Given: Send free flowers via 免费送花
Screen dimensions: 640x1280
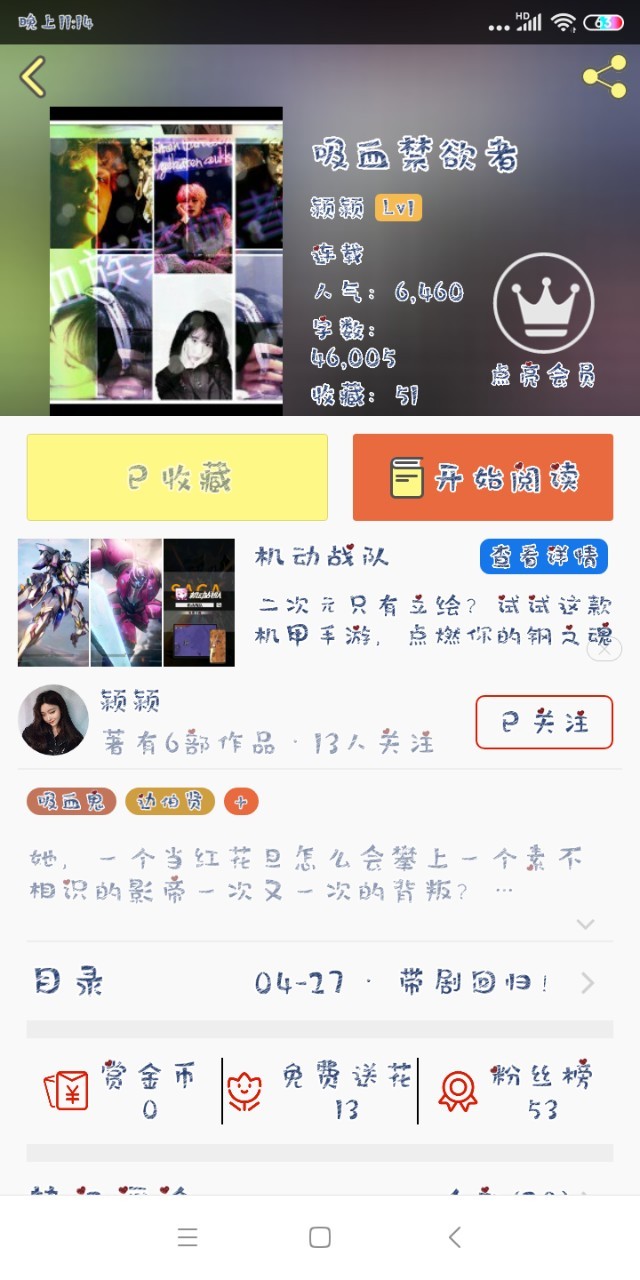Looking at the screenshot, I should [x=320, y=1090].
